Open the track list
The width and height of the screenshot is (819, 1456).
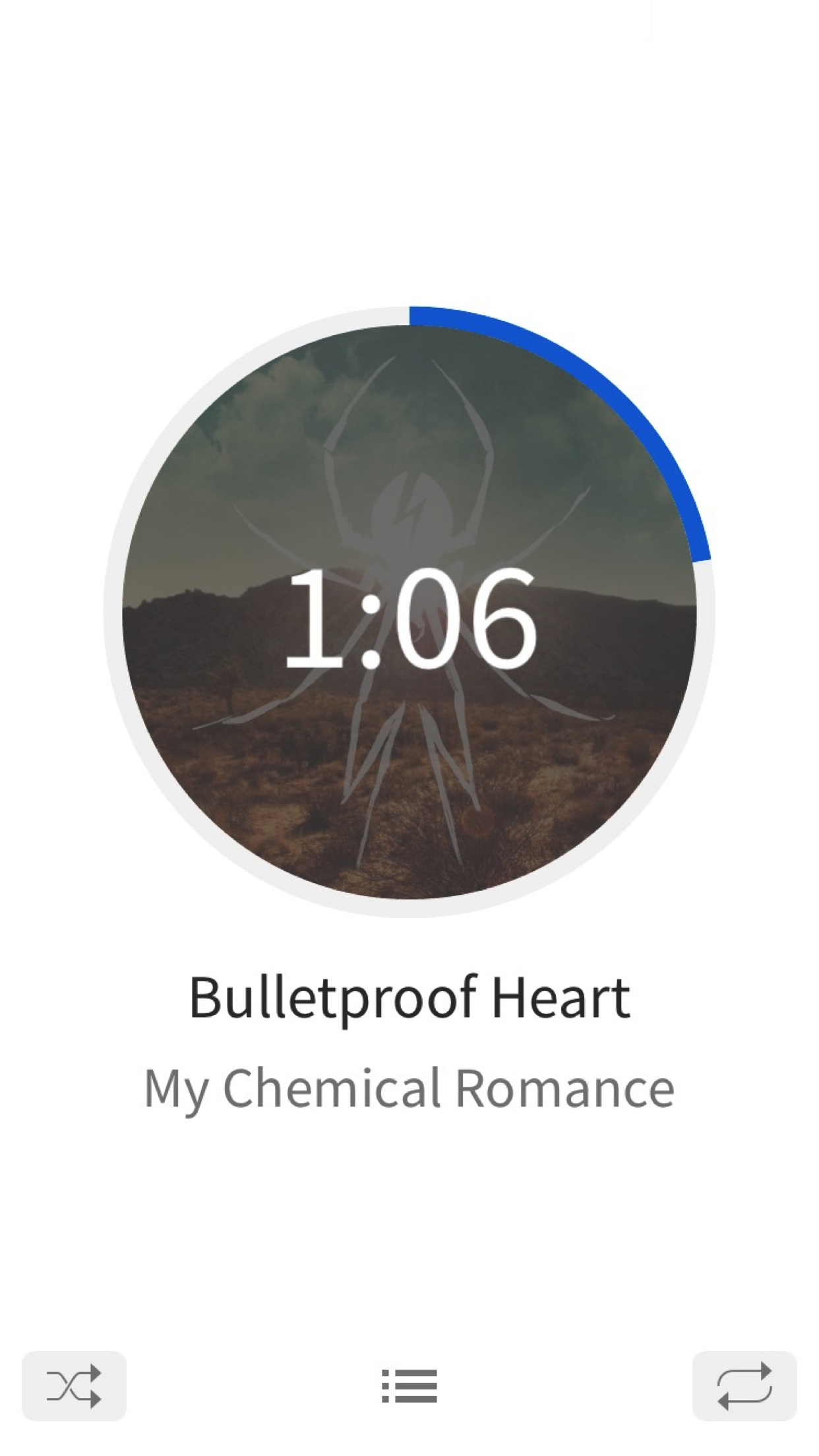(409, 1385)
